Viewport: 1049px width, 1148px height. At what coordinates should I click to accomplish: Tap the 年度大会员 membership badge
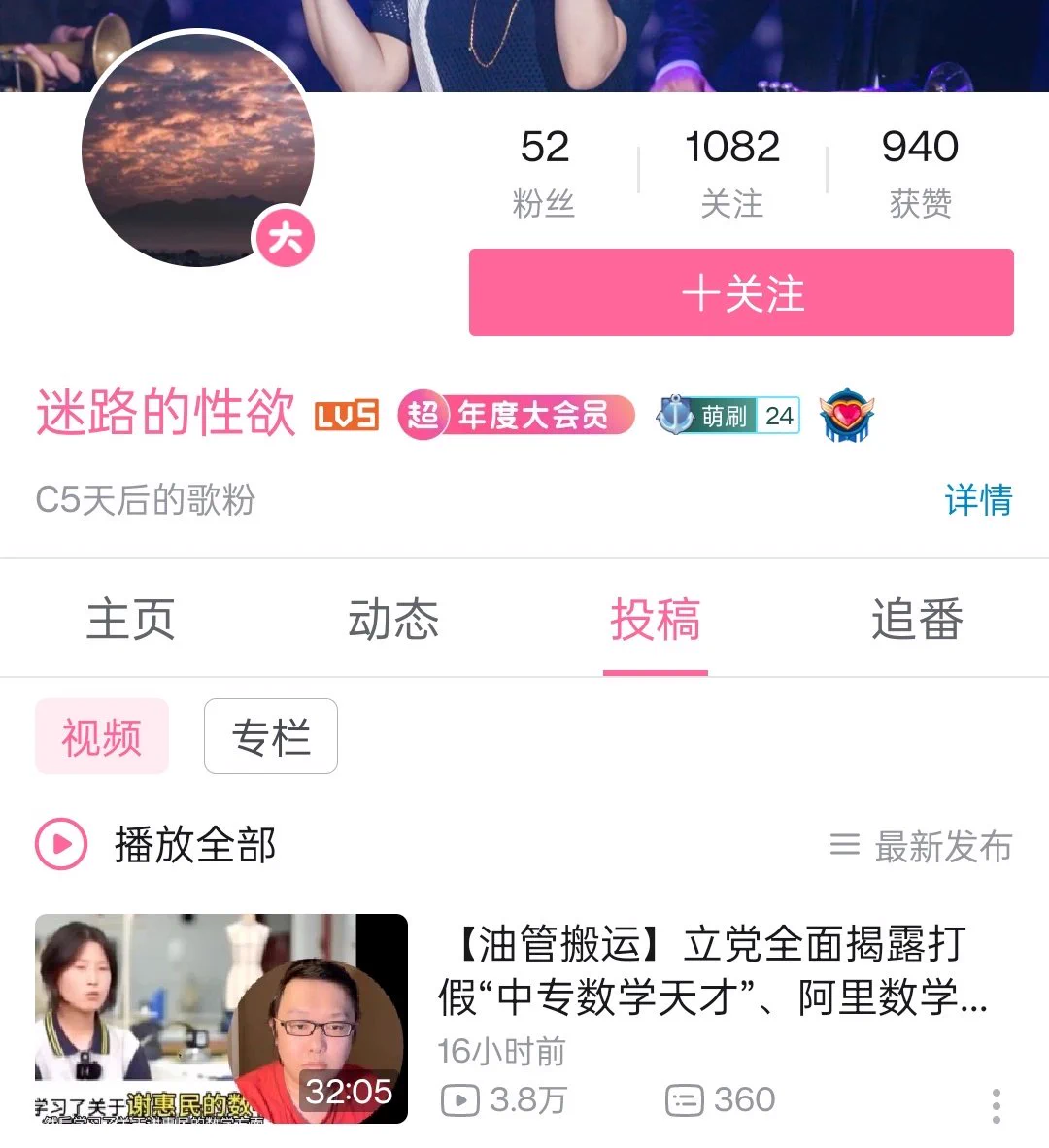pyautogui.click(x=517, y=416)
